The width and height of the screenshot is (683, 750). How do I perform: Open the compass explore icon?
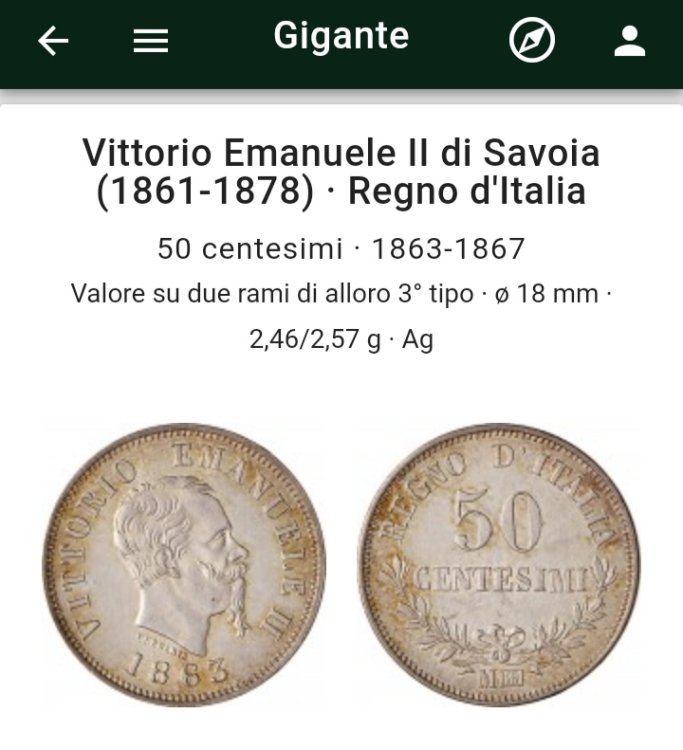[x=532, y=41]
